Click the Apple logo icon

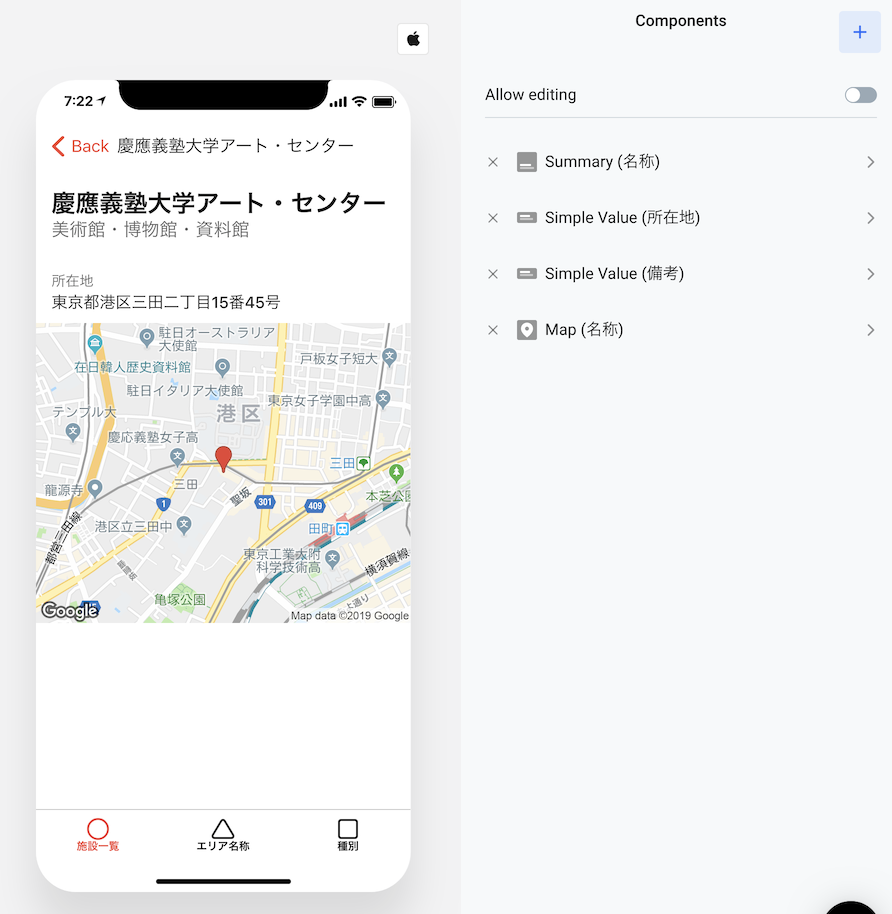(x=413, y=38)
